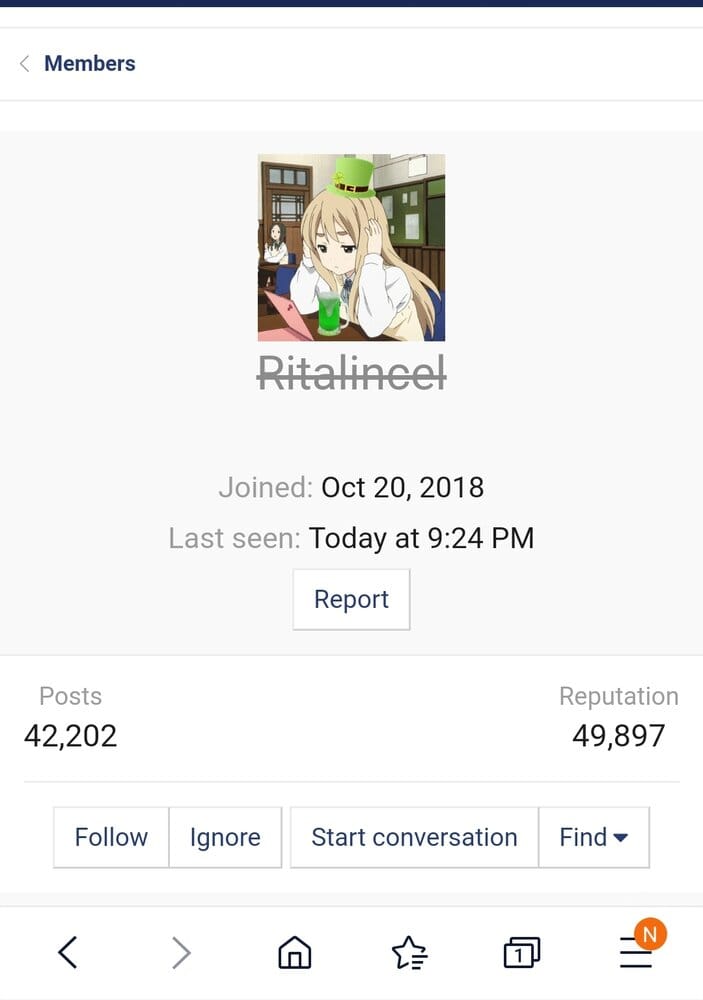The width and height of the screenshot is (703, 1000).
Task: Start conversation with this member
Action: point(414,837)
